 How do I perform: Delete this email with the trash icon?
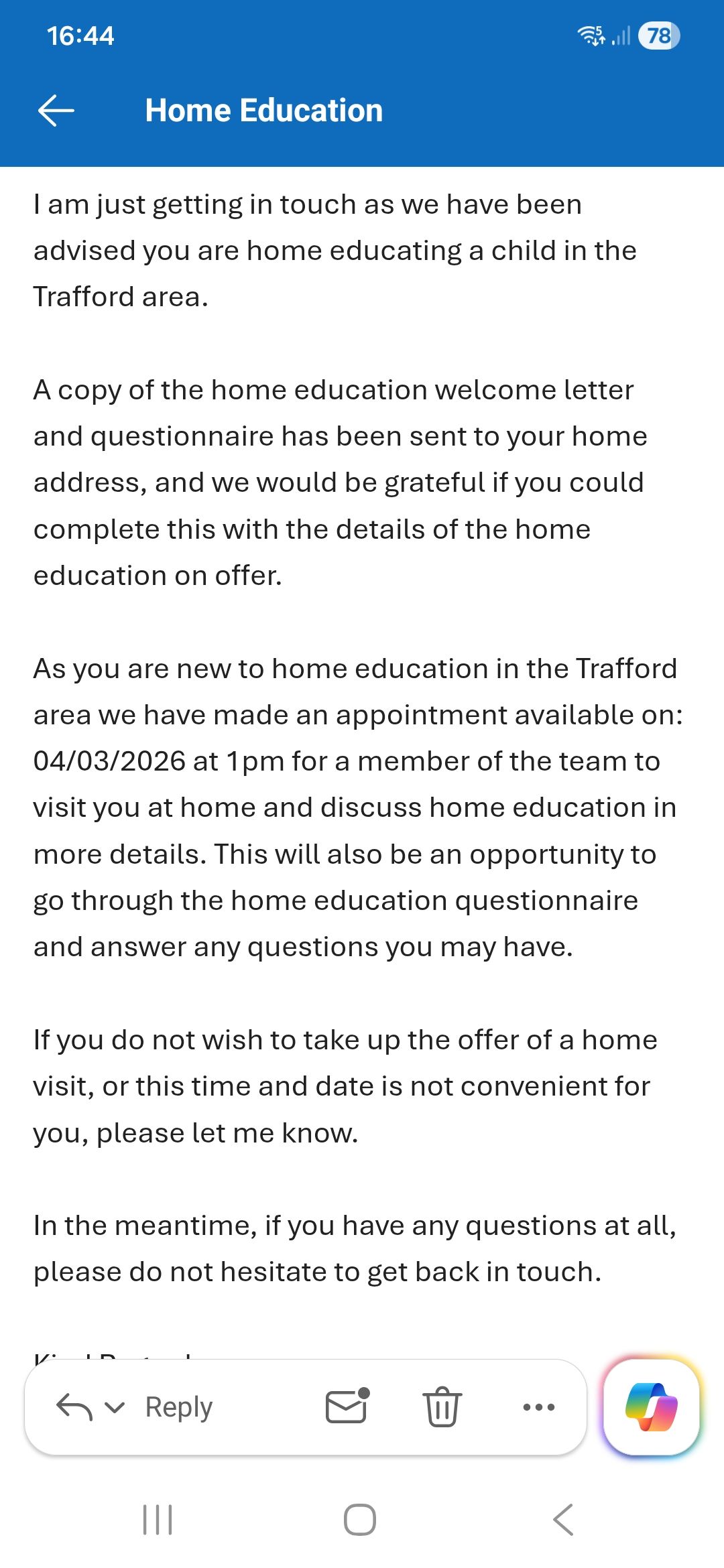click(x=442, y=1407)
